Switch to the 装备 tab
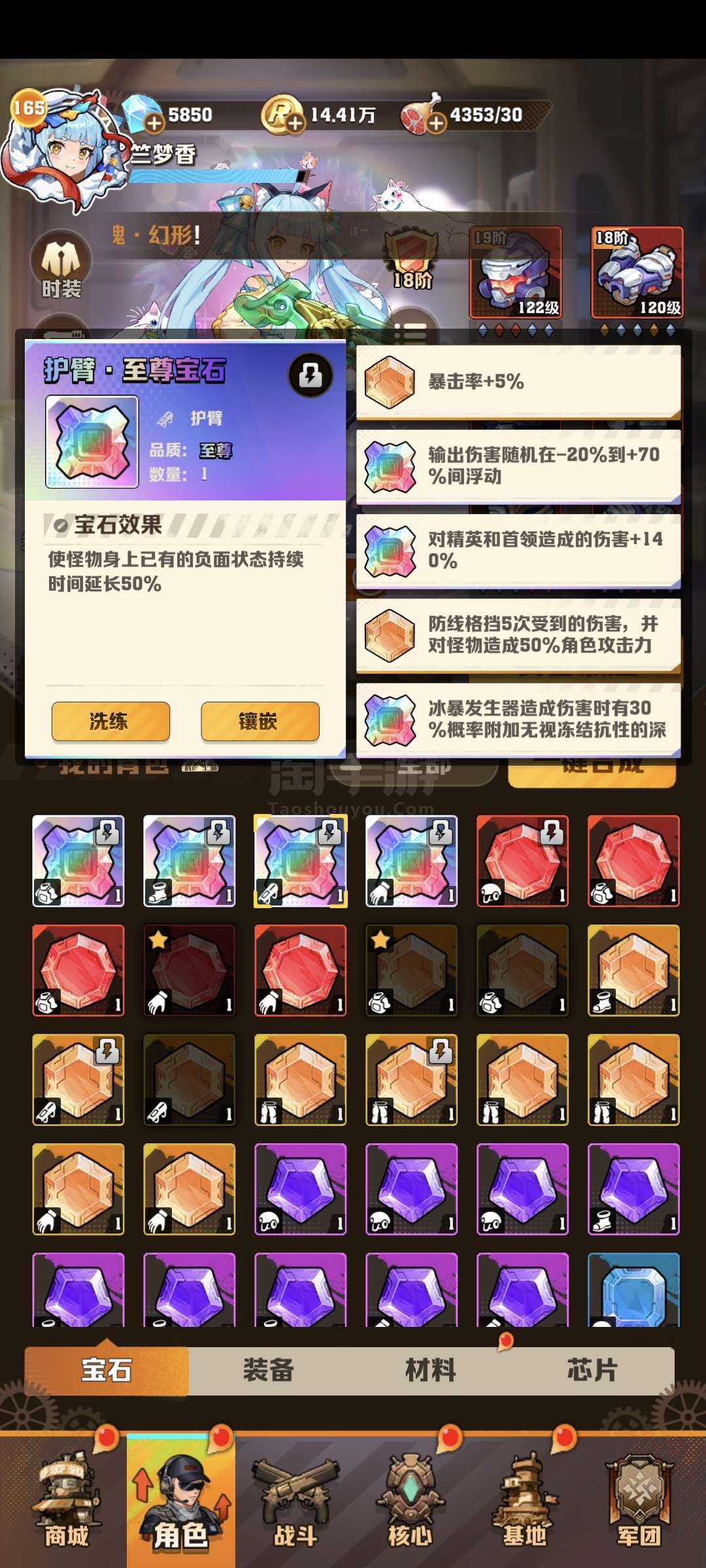 (269, 1370)
